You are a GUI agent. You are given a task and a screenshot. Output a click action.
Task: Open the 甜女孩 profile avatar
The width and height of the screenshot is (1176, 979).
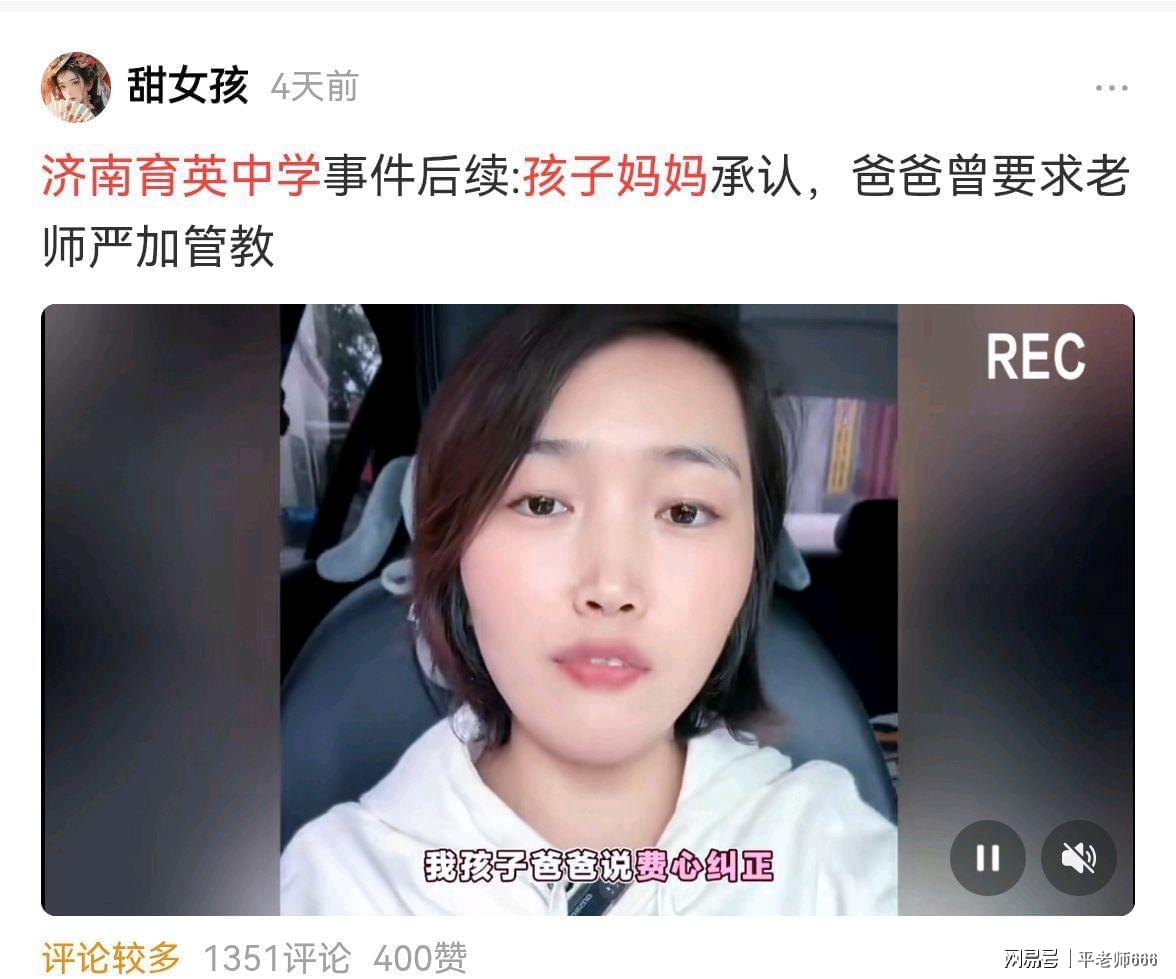[76, 87]
